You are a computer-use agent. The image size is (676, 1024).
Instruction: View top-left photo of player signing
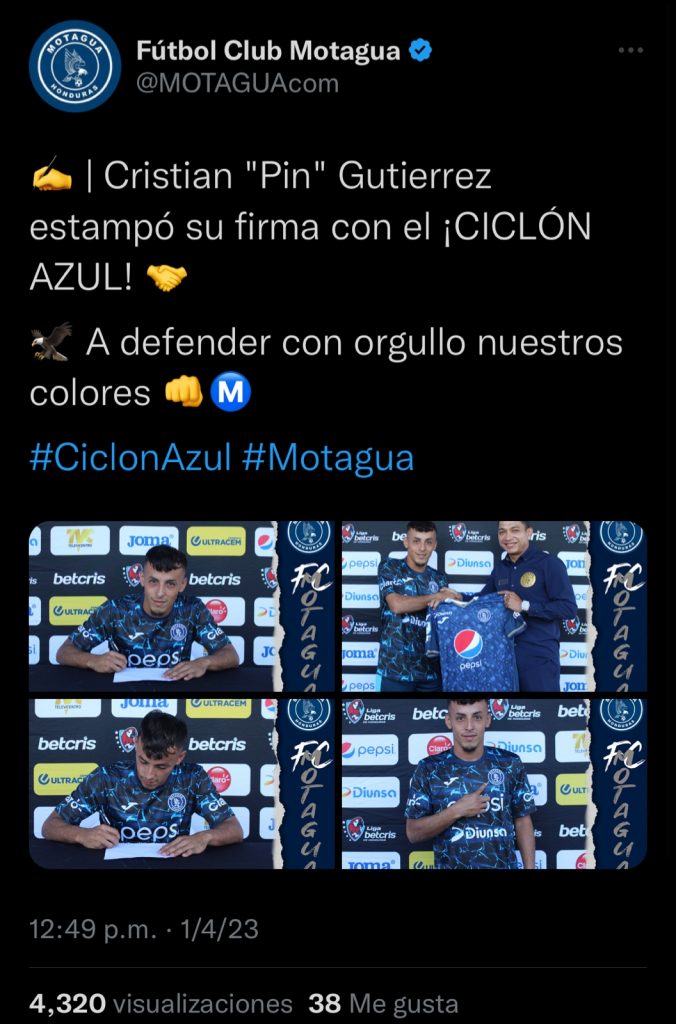click(182, 606)
